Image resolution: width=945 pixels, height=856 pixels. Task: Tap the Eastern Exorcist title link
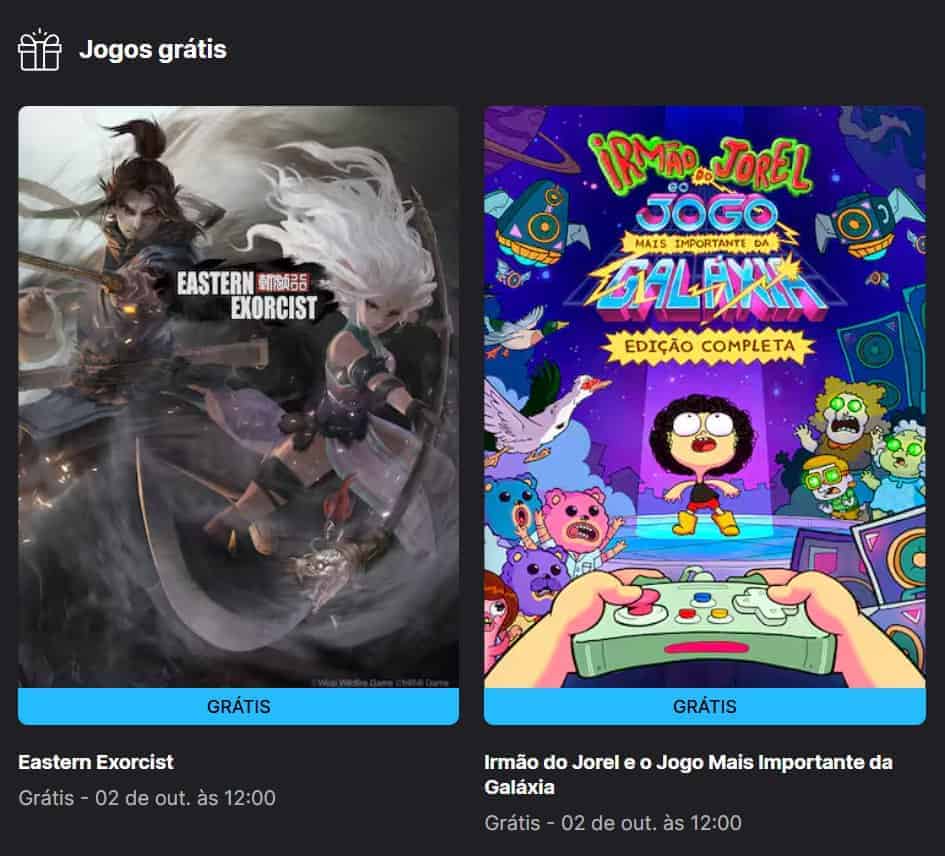point(96,762)
